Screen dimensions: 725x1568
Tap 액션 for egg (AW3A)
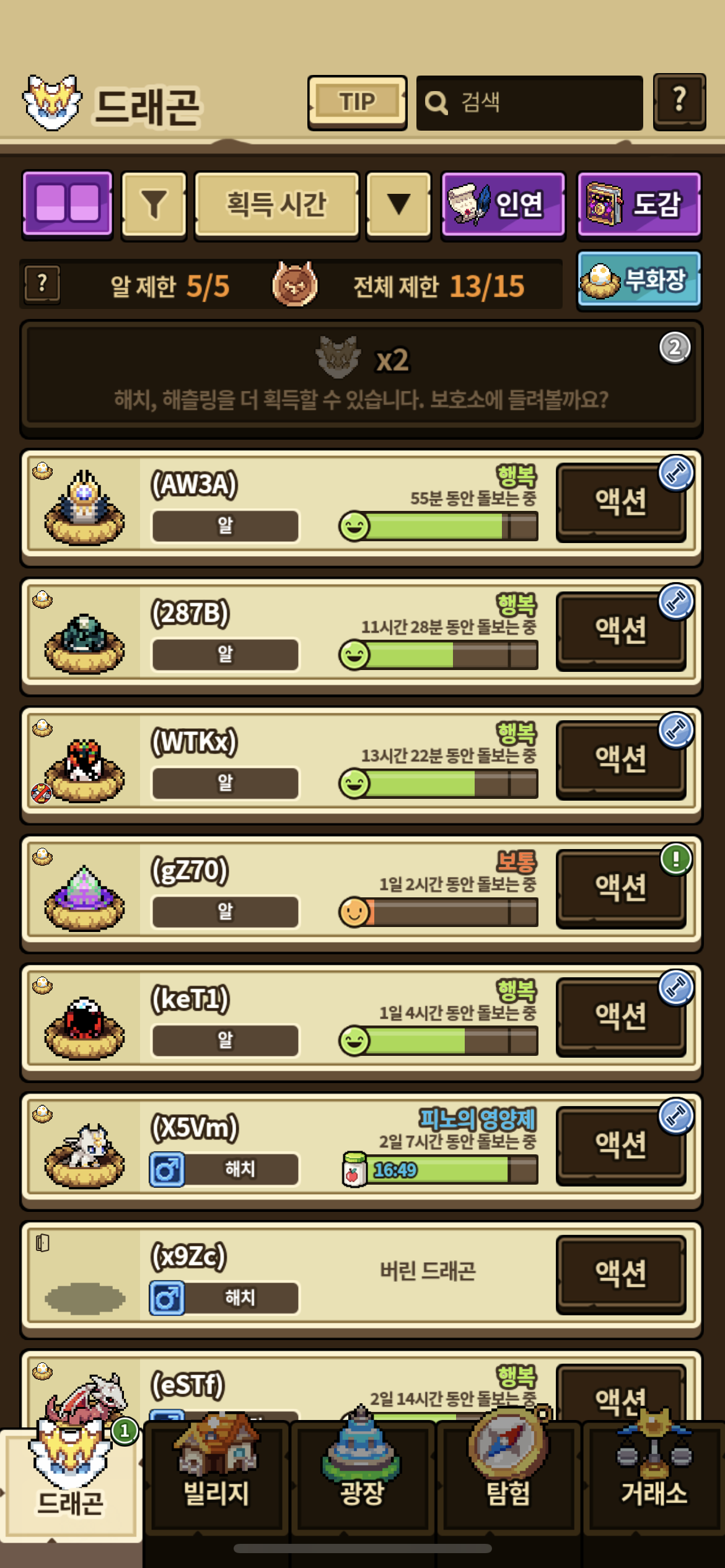point(620,502)
